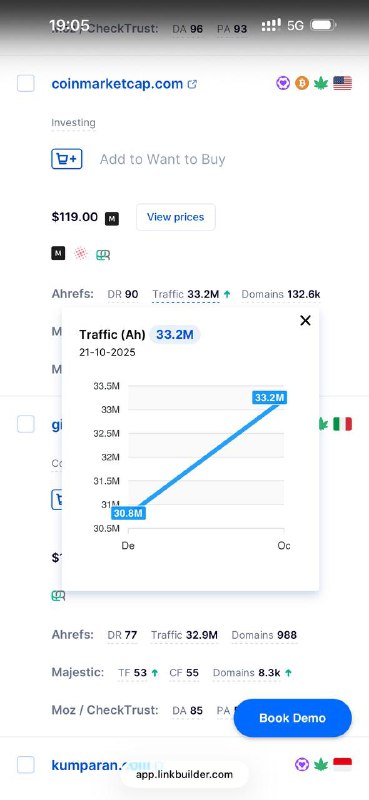Open Majestic TF 53 metric
This screenshot has width=369, height=800.
[138, 673]
